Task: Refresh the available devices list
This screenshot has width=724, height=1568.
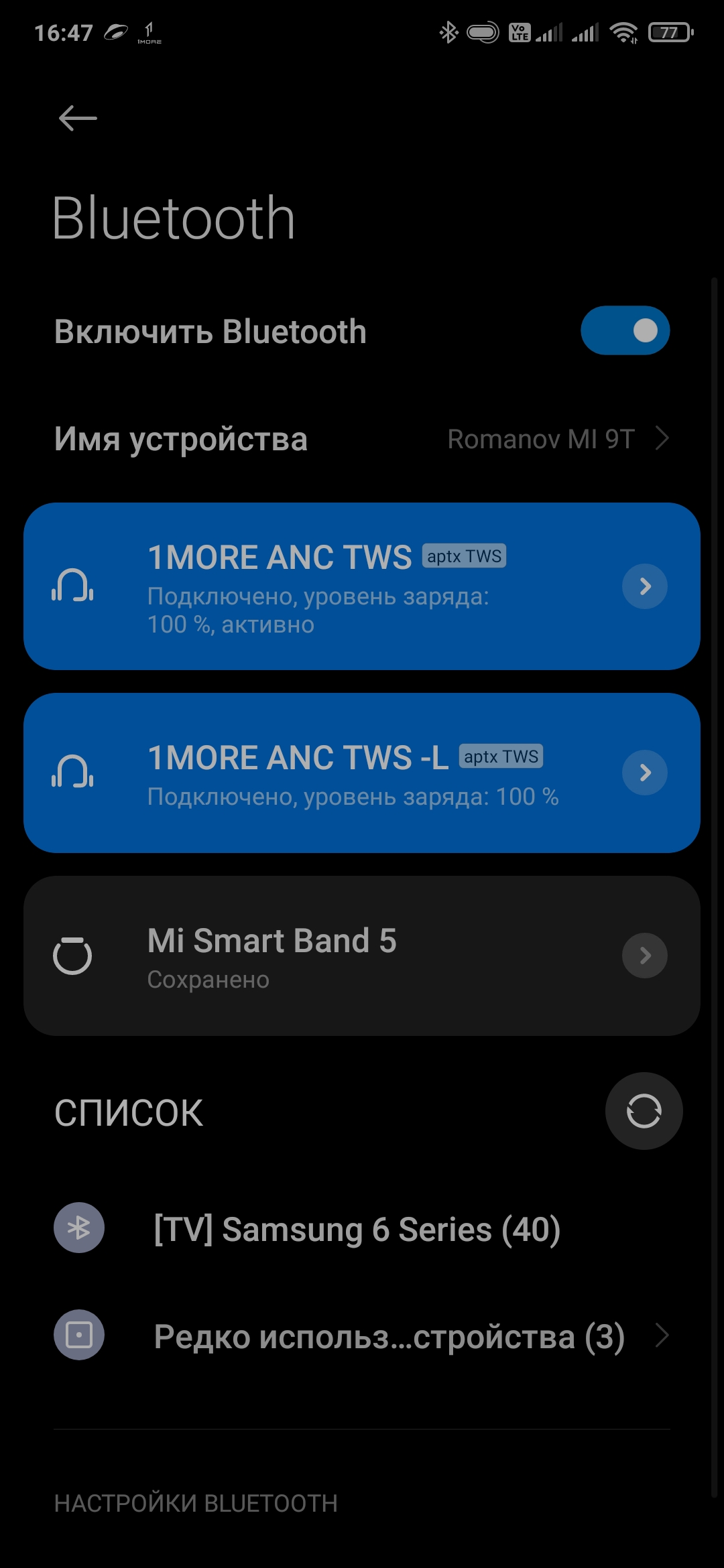Action: click(644, 1111)
